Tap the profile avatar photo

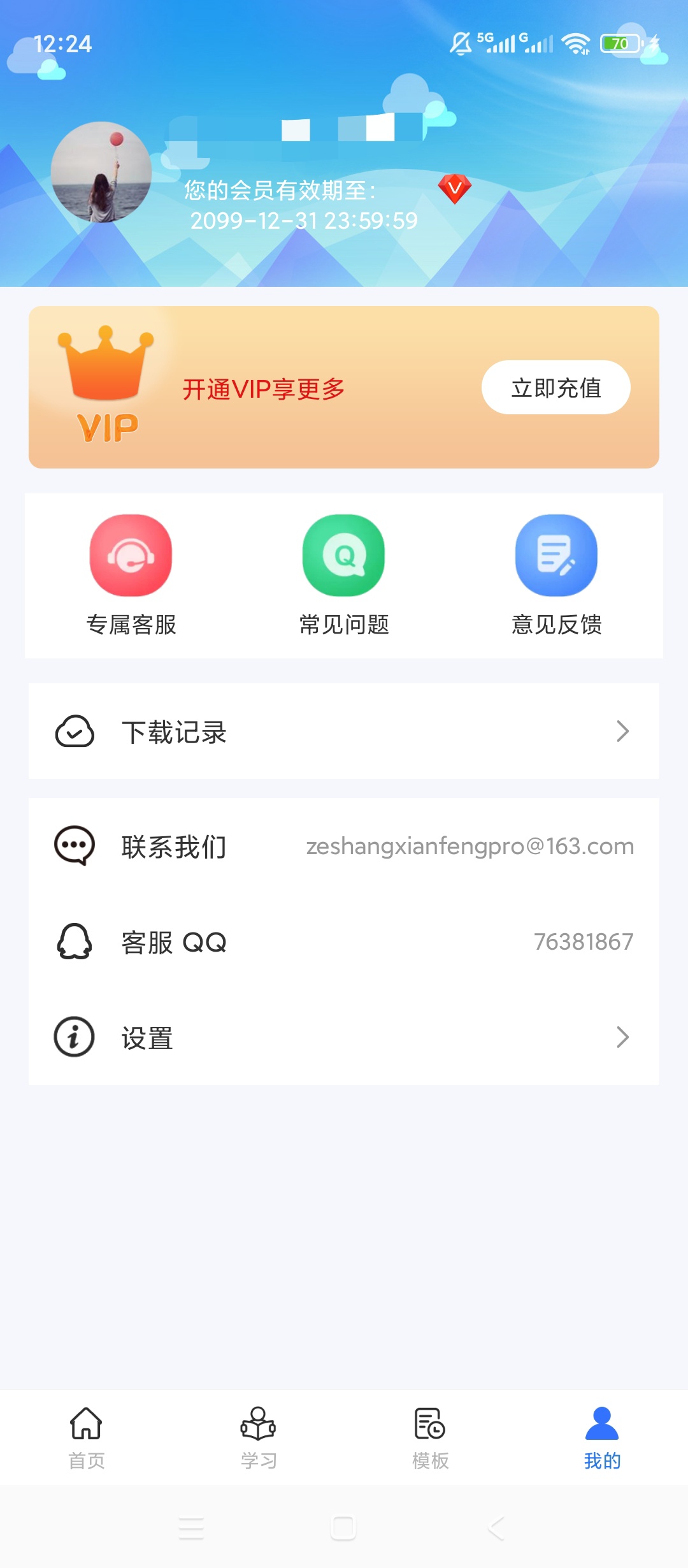tap(101, 172)
